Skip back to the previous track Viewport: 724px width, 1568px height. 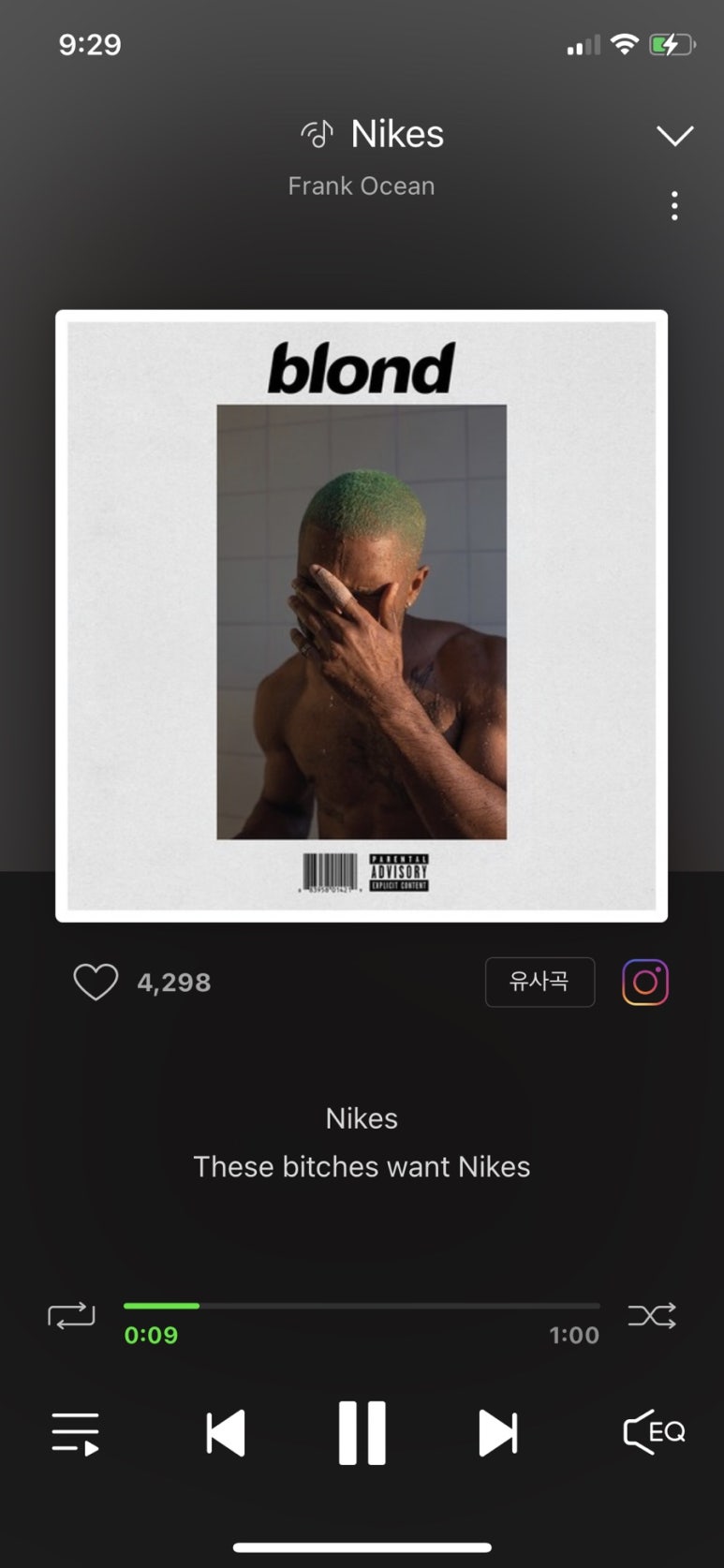226,1433
